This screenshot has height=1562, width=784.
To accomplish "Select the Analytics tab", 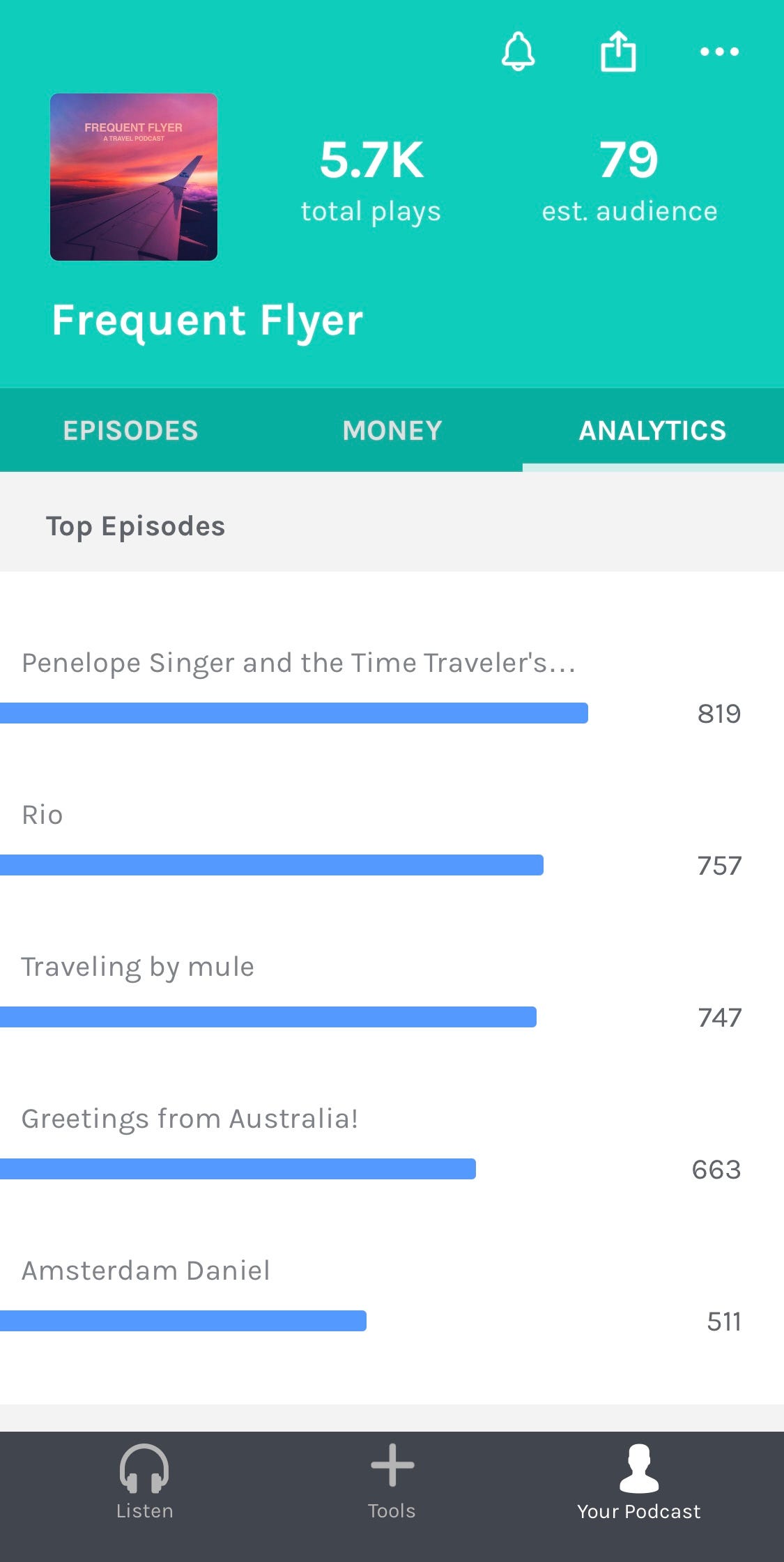I will point(653,430).
